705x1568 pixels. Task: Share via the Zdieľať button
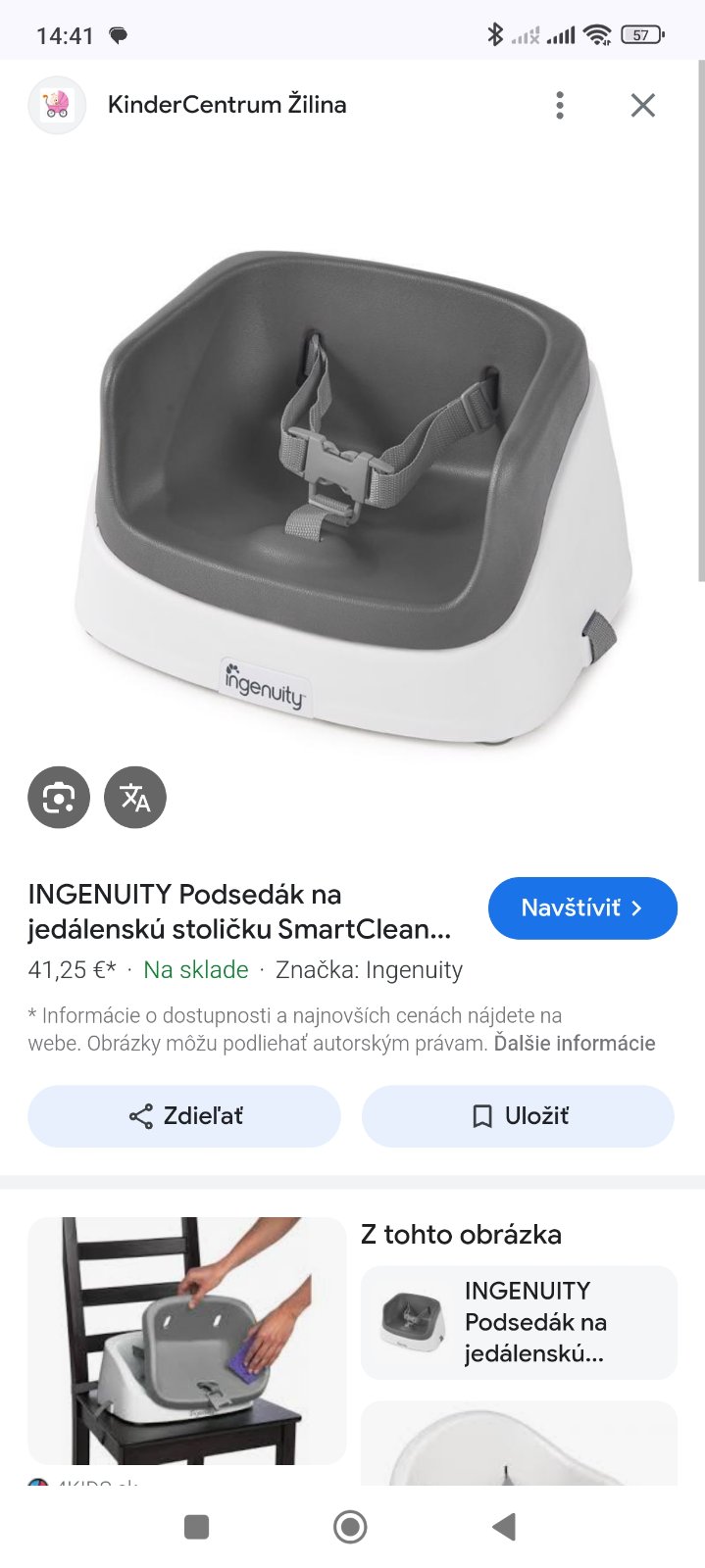184,1116
